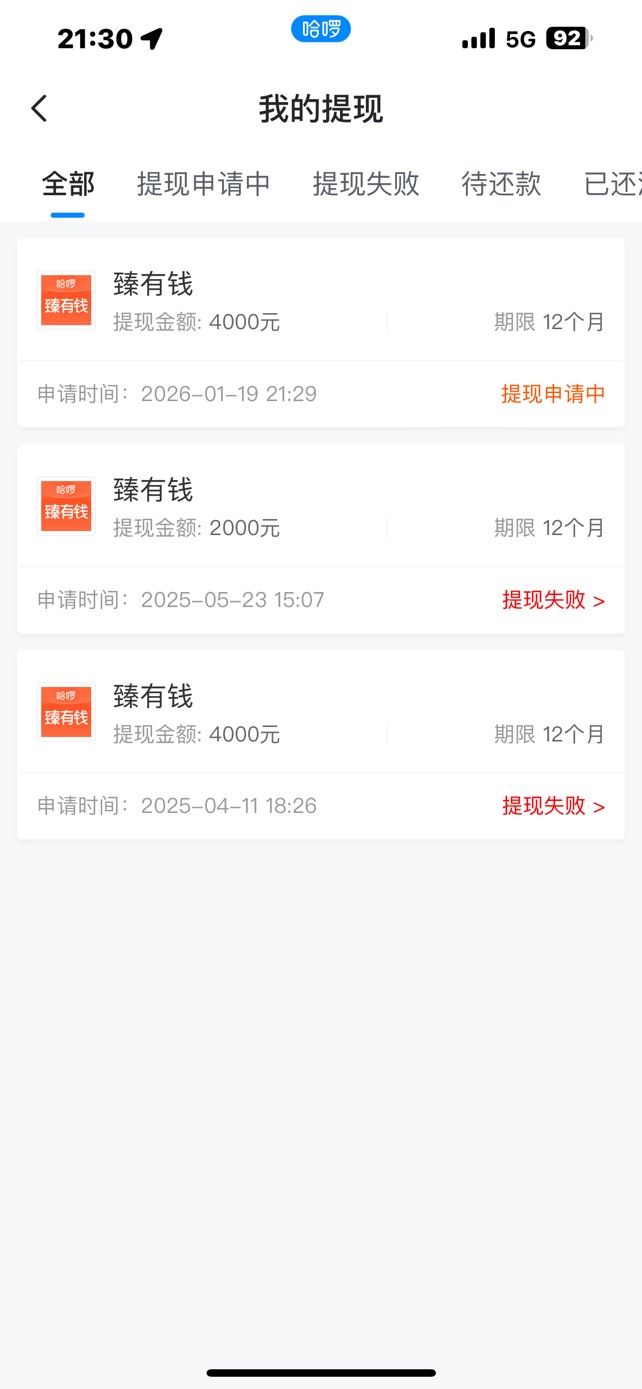The image size is (642, 1389).
Task: View 提现失败 details for 2025-05-23 record
Action: click(553, 600)
